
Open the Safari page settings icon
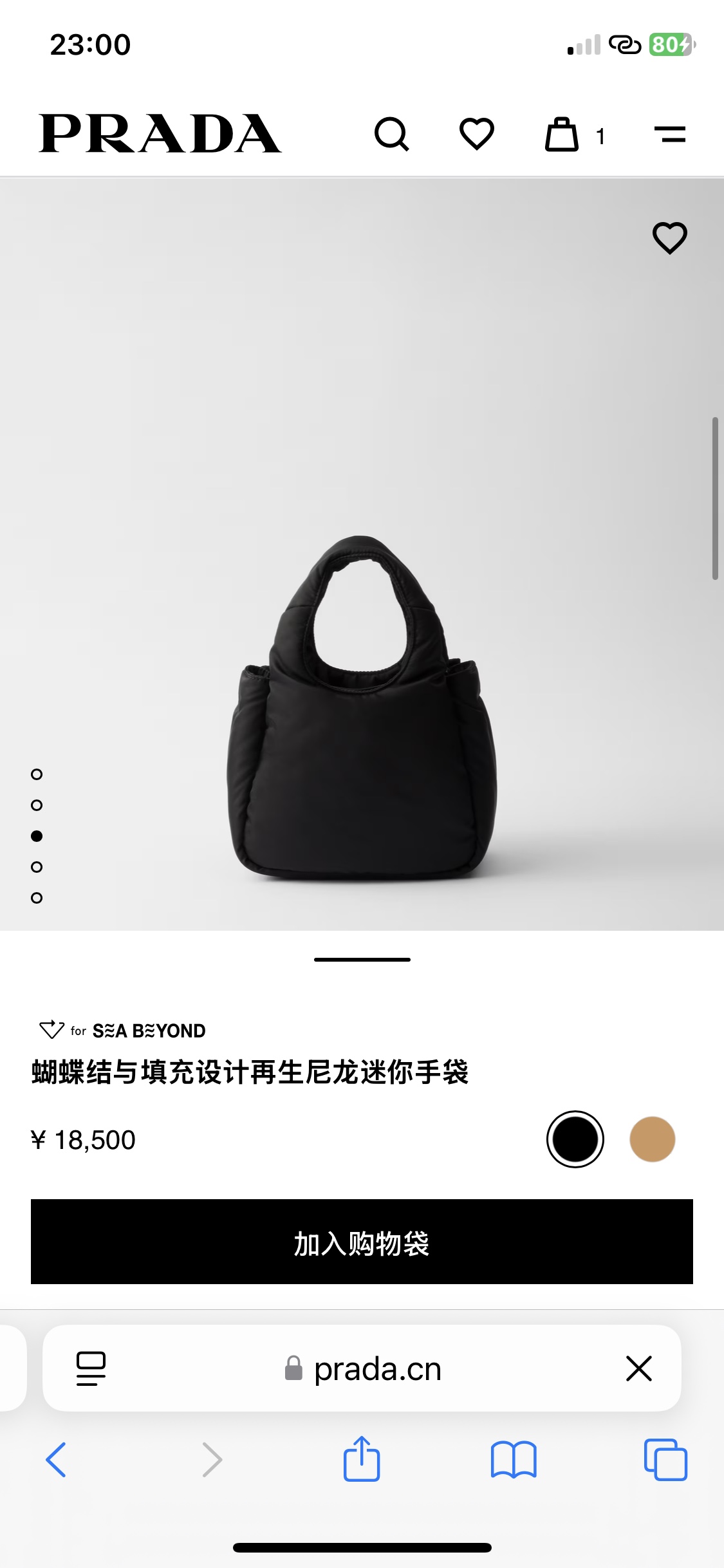[x=91, y=1368]
